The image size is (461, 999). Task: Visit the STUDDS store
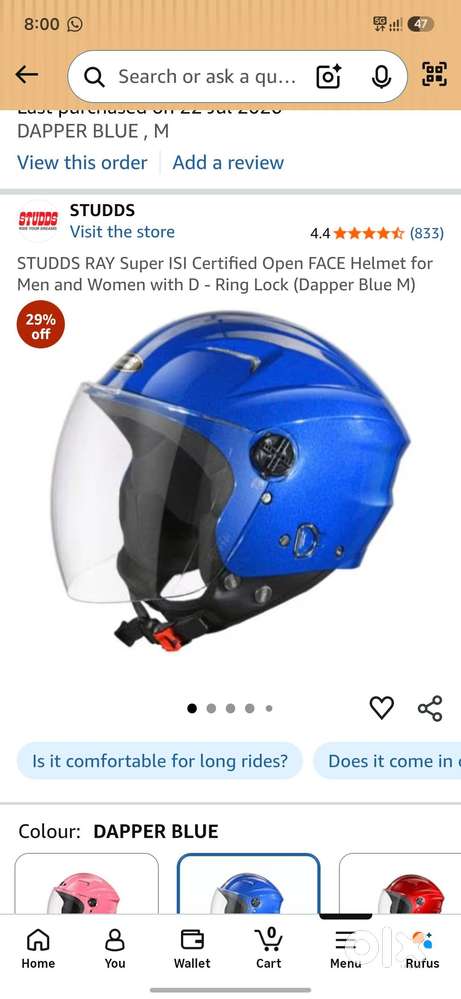(122, 231)
